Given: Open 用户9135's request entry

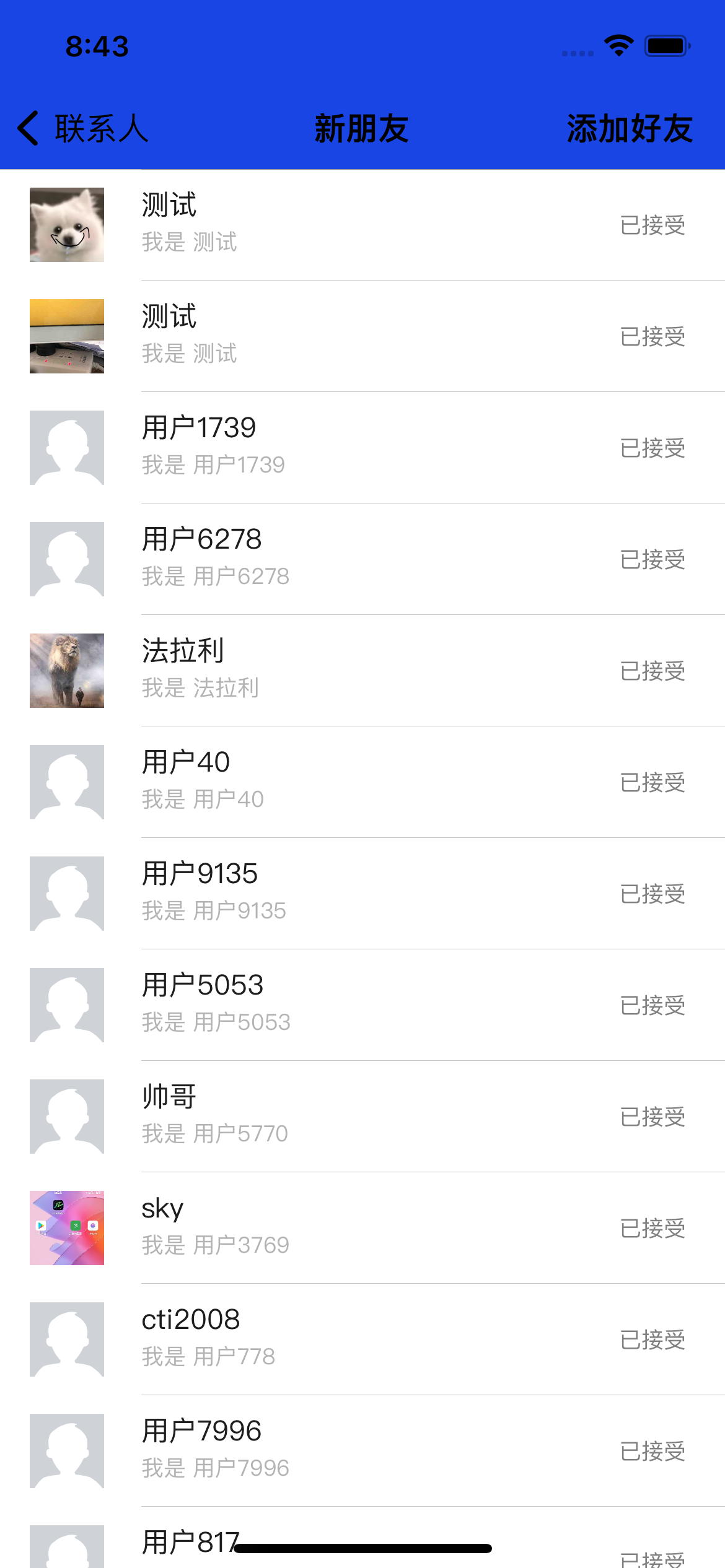Looking at the screenshot, I should (x=362, y=894).
